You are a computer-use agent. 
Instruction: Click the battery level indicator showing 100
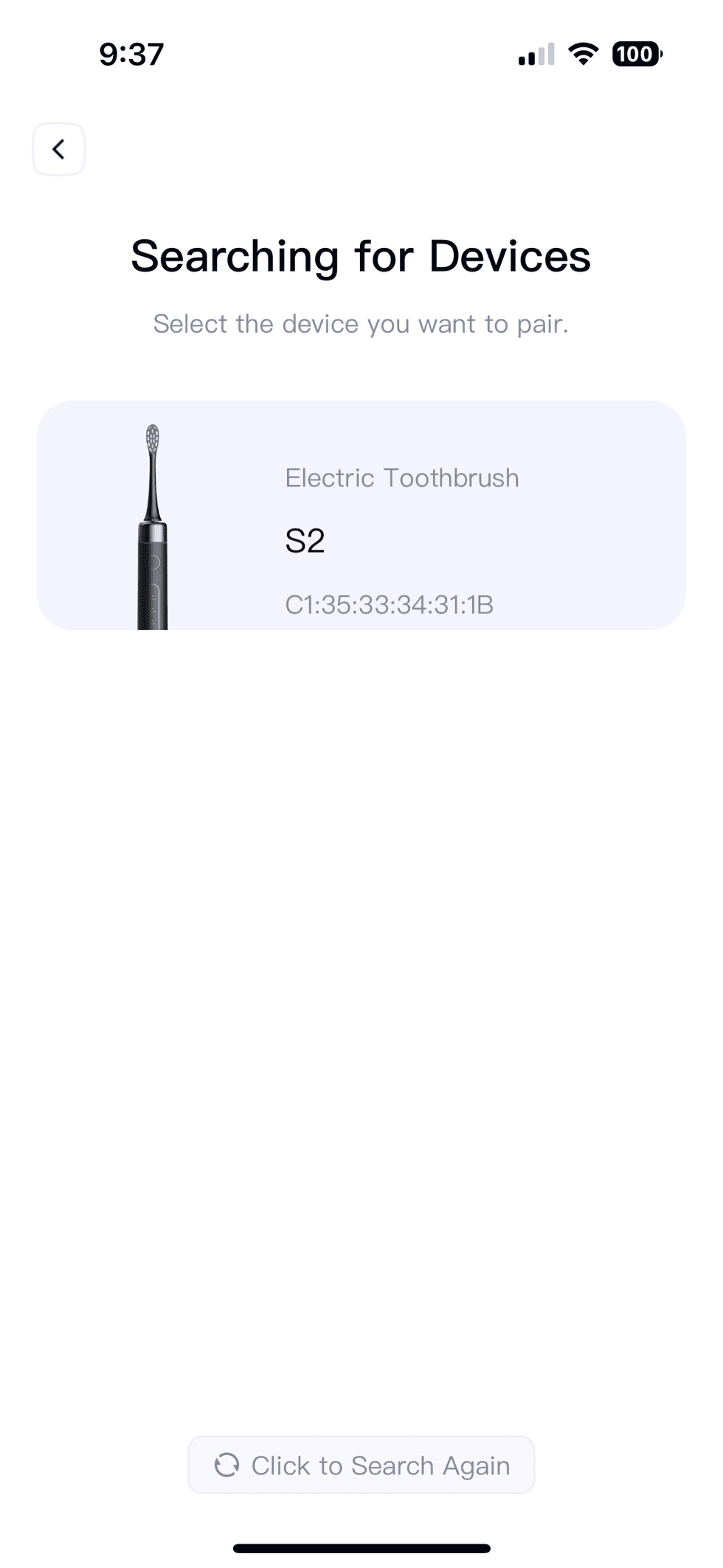(x=636, y=54)
